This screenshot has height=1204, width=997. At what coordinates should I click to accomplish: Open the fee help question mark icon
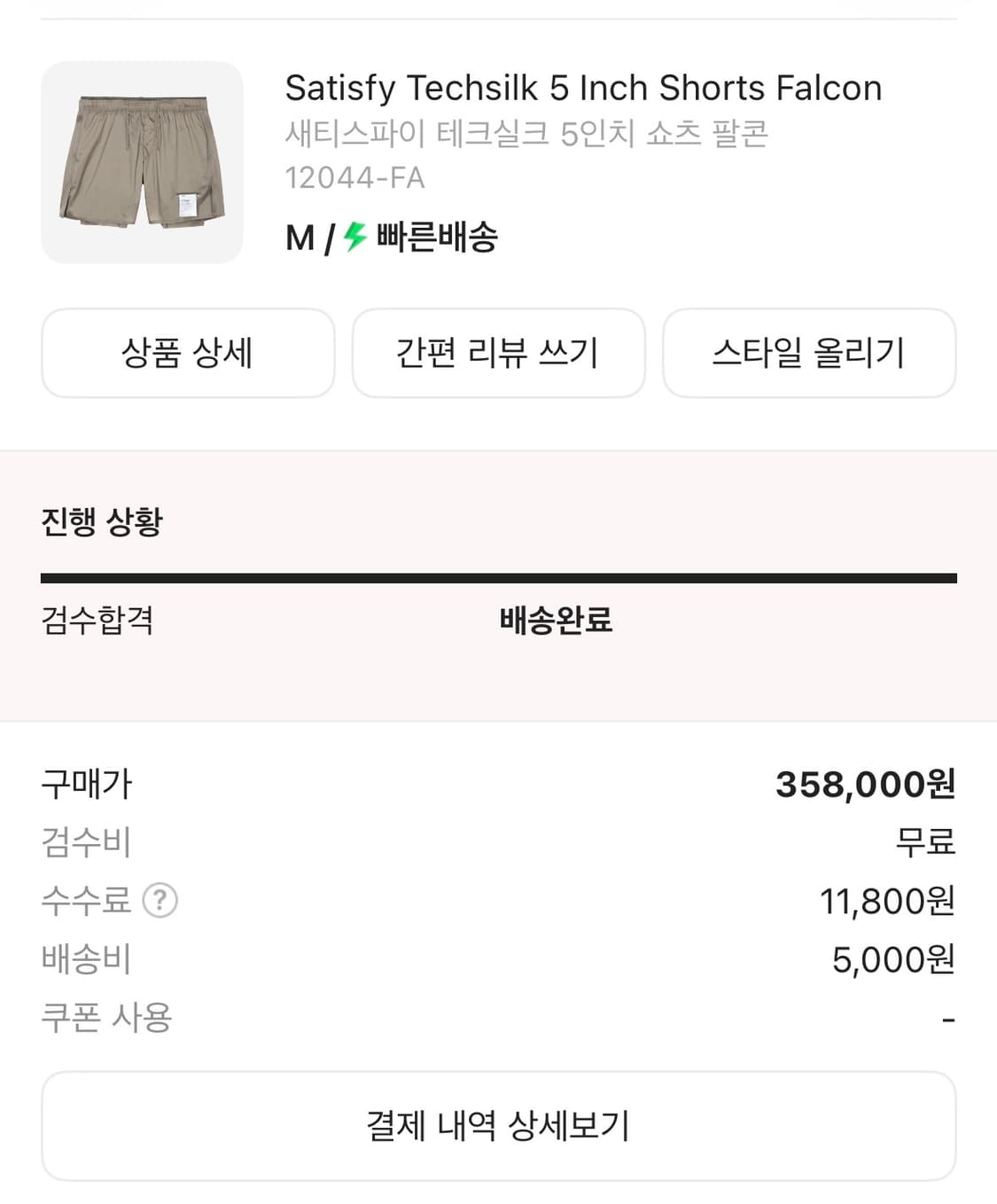tap(161, 900)
